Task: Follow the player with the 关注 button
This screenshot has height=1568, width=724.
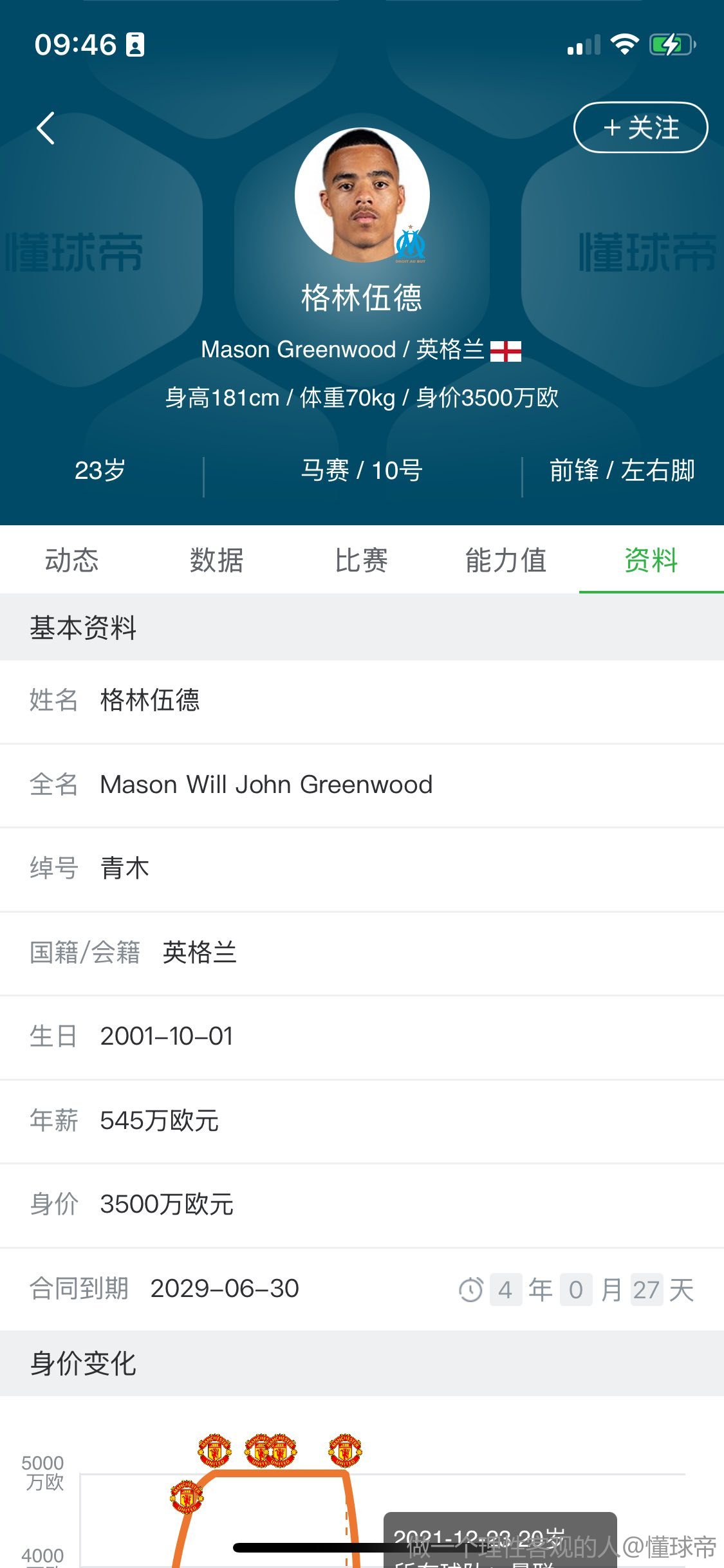Action: pyautogui.click(x=640, y=127)
